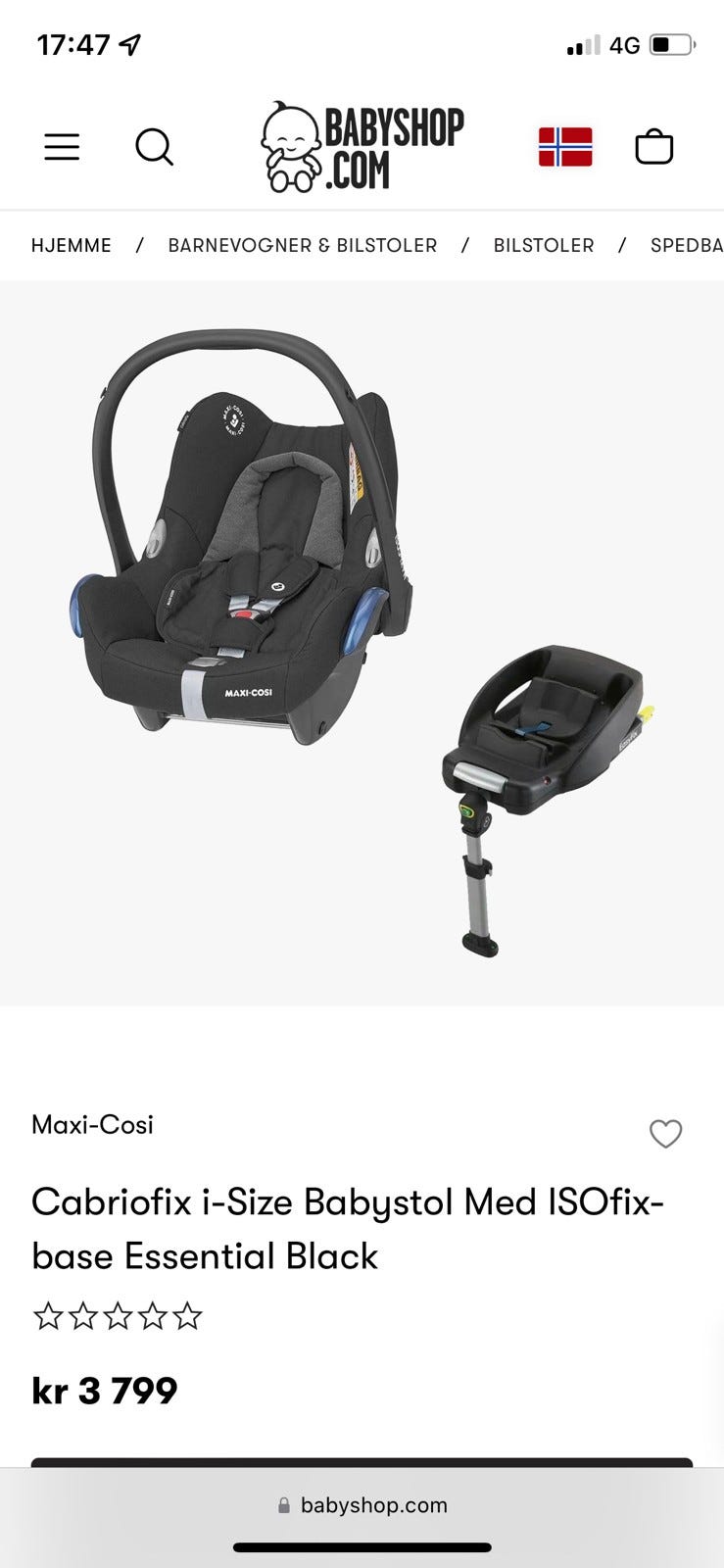Image resolution: width=724 pixels, height=1568 pixels.
Task: Add product to wishlist with heart
Action: click(665, 1134)
